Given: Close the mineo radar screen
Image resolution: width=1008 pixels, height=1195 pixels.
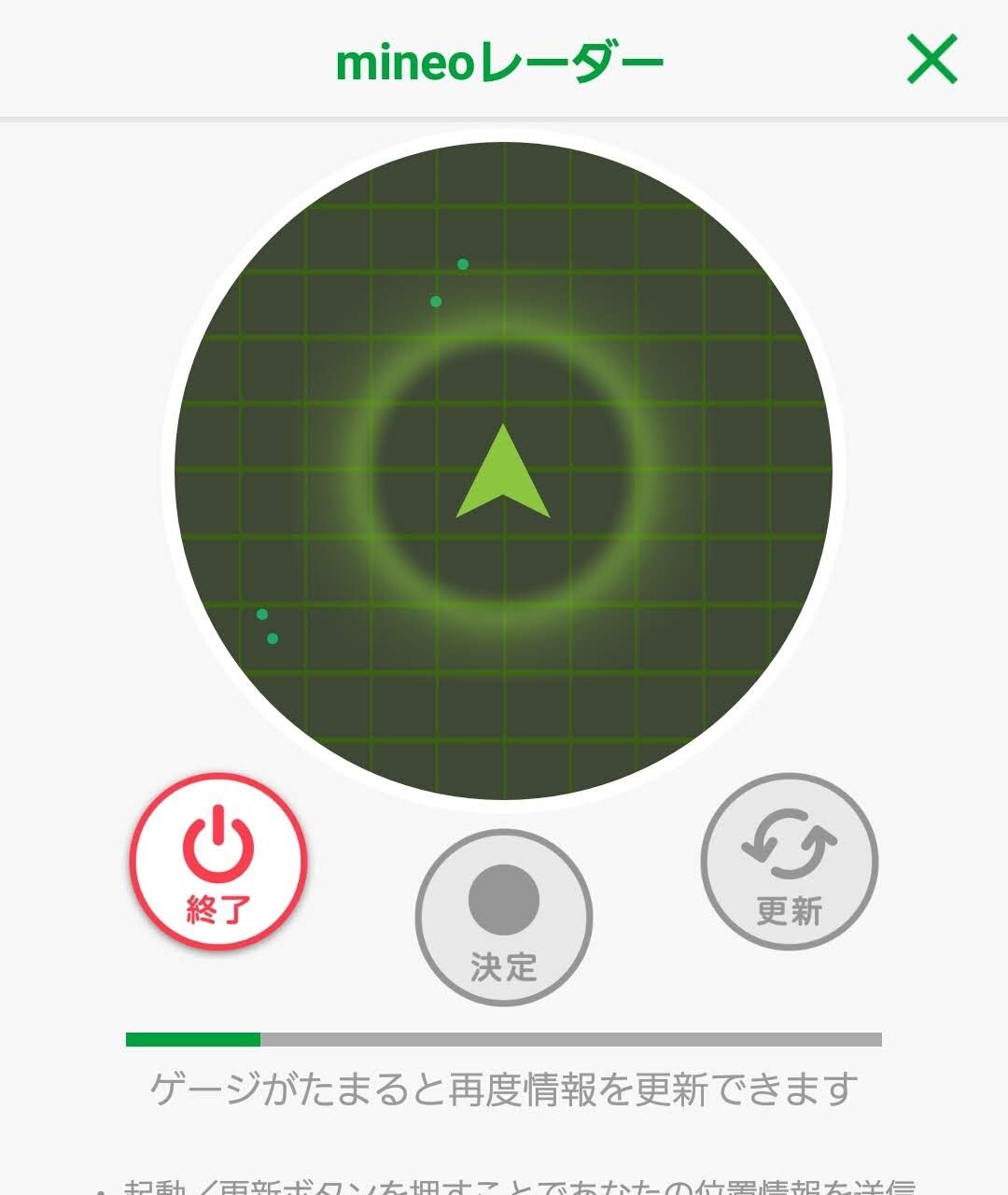Looking at the screenshot, I should [x=932, y=60].
